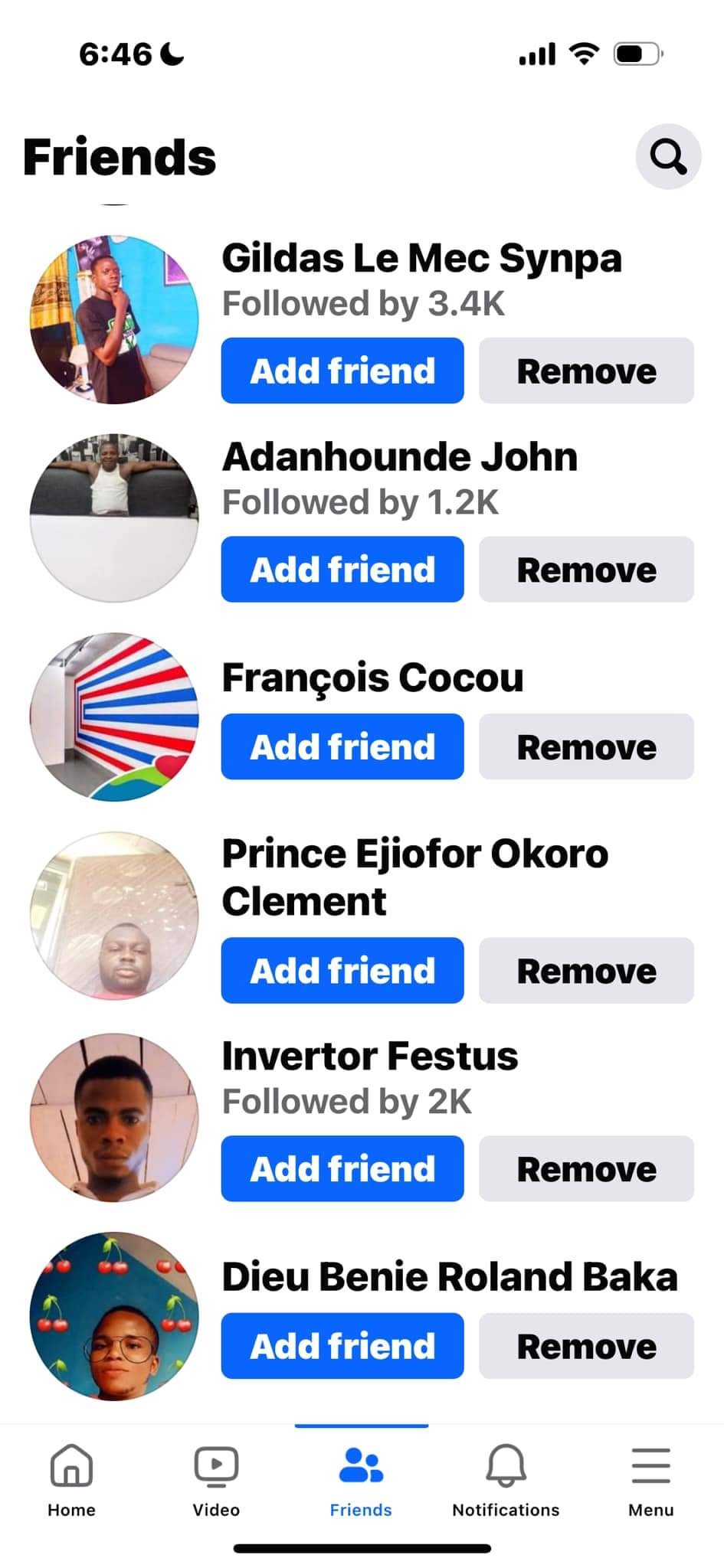Go to the Home tab
The height and width of the screenshot is (1568, 724).
(71, 1479)
